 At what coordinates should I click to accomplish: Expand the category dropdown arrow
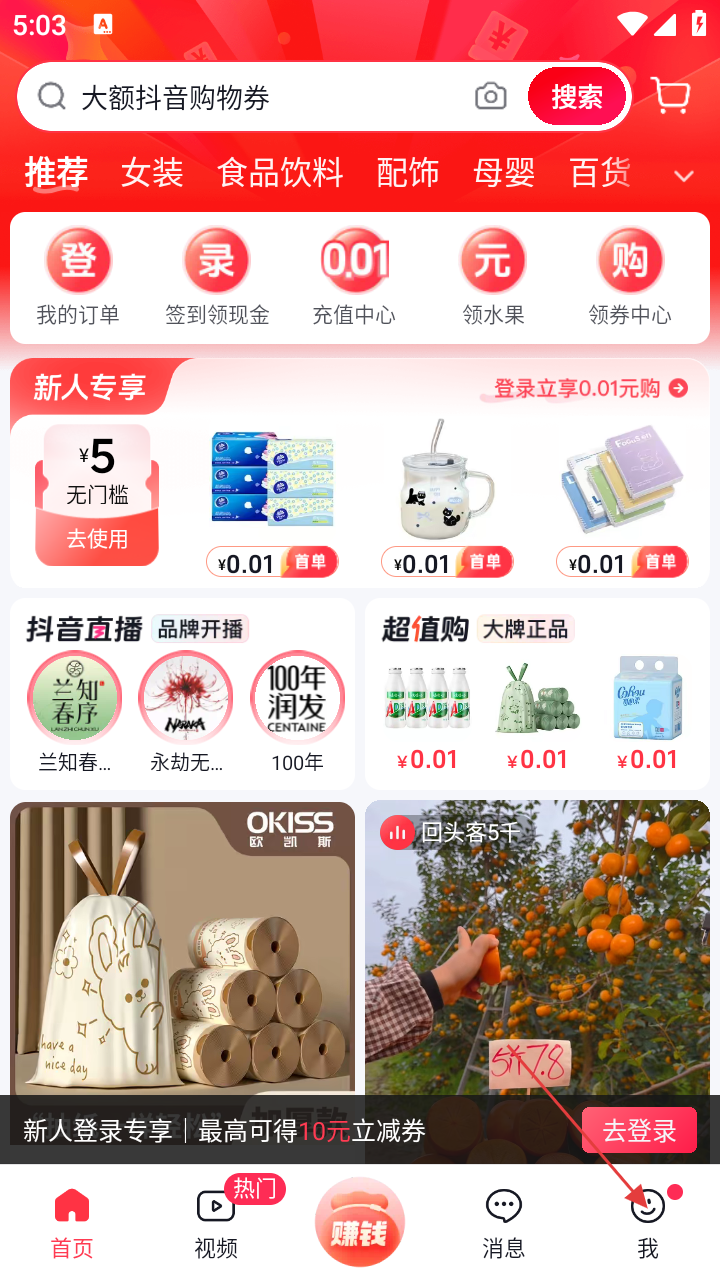pos(684,176)
